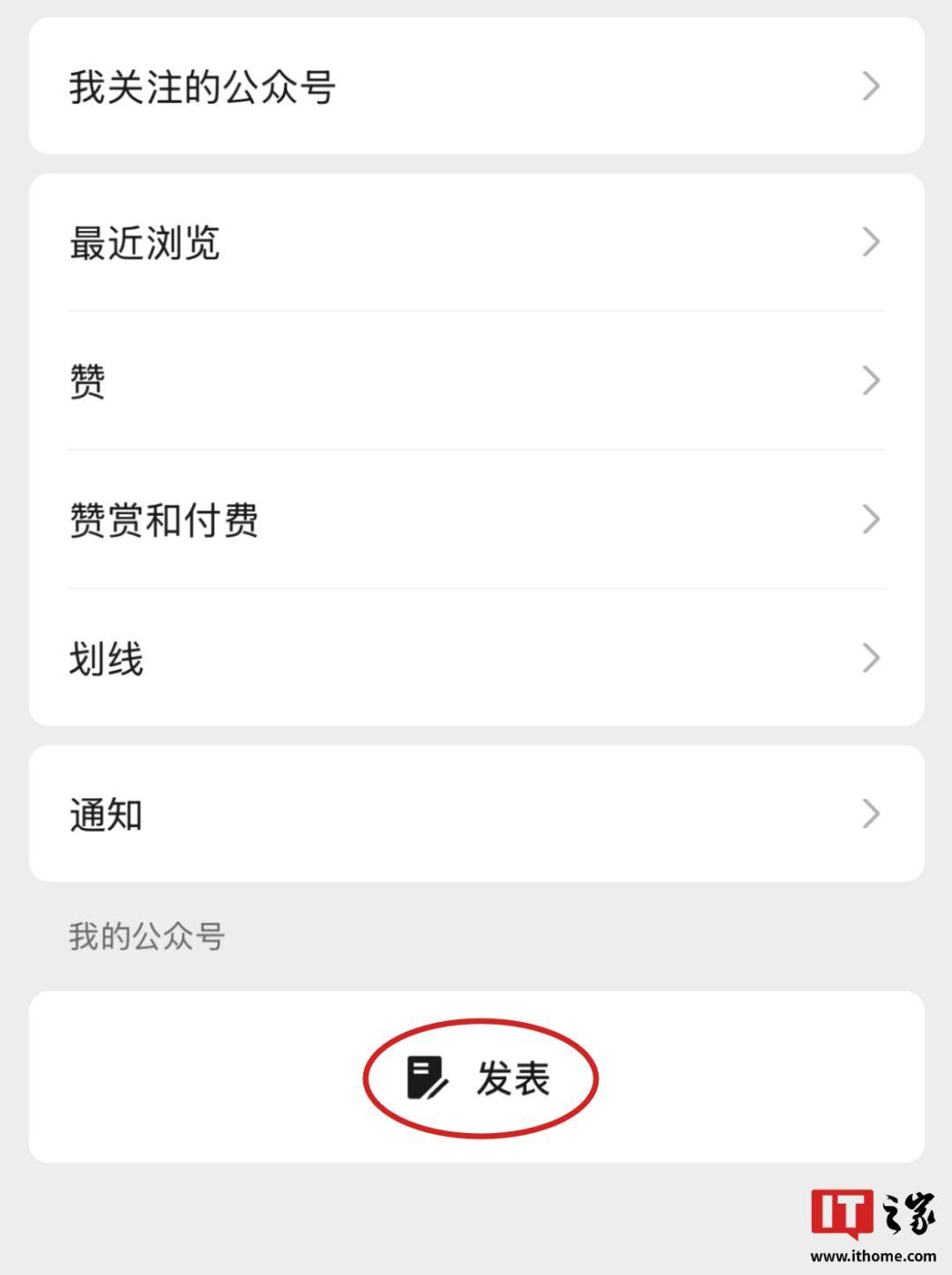Select the 划线 highlights entry
Screen dimensions: 952x1275
476,656
